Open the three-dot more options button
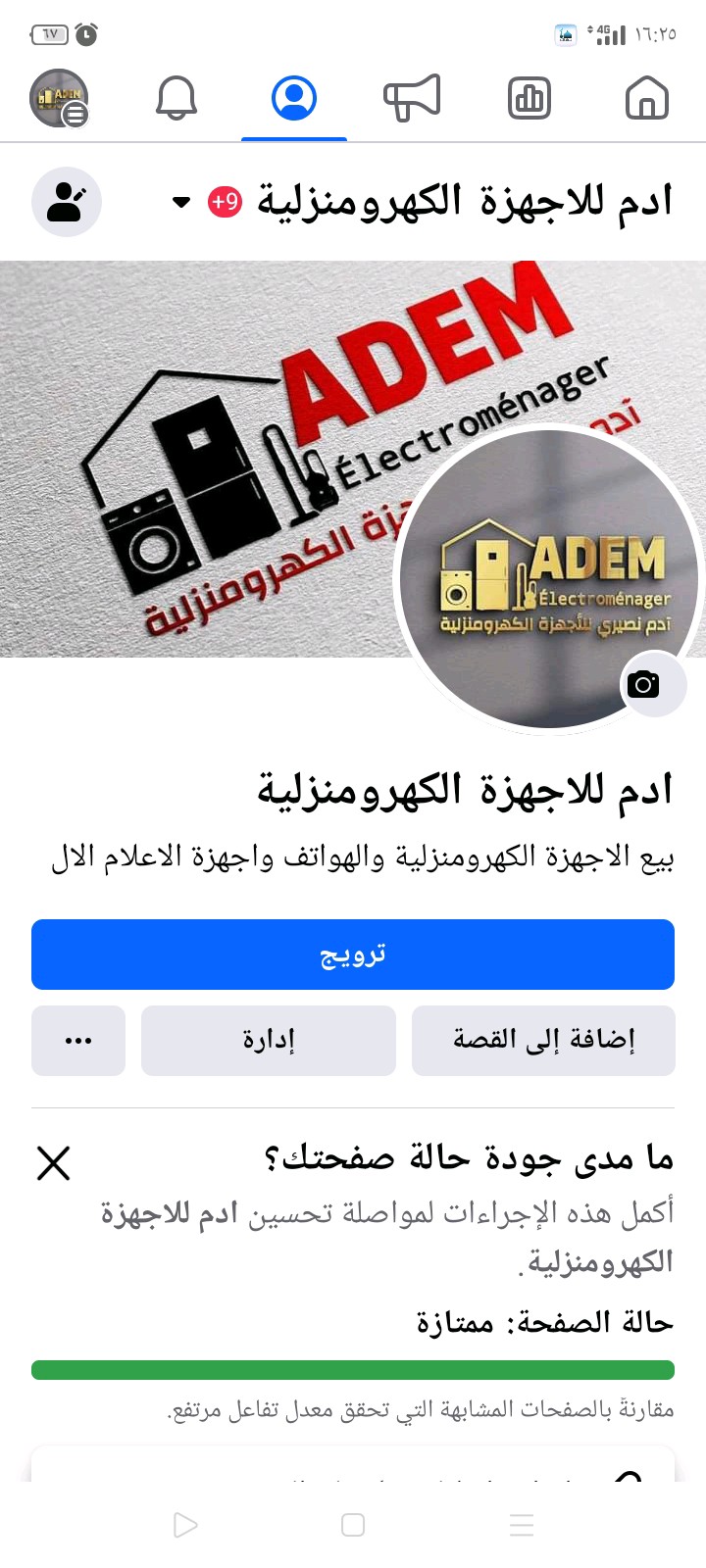The width and height of the screenshot is (706, 1568). (x=78, y=1041)
